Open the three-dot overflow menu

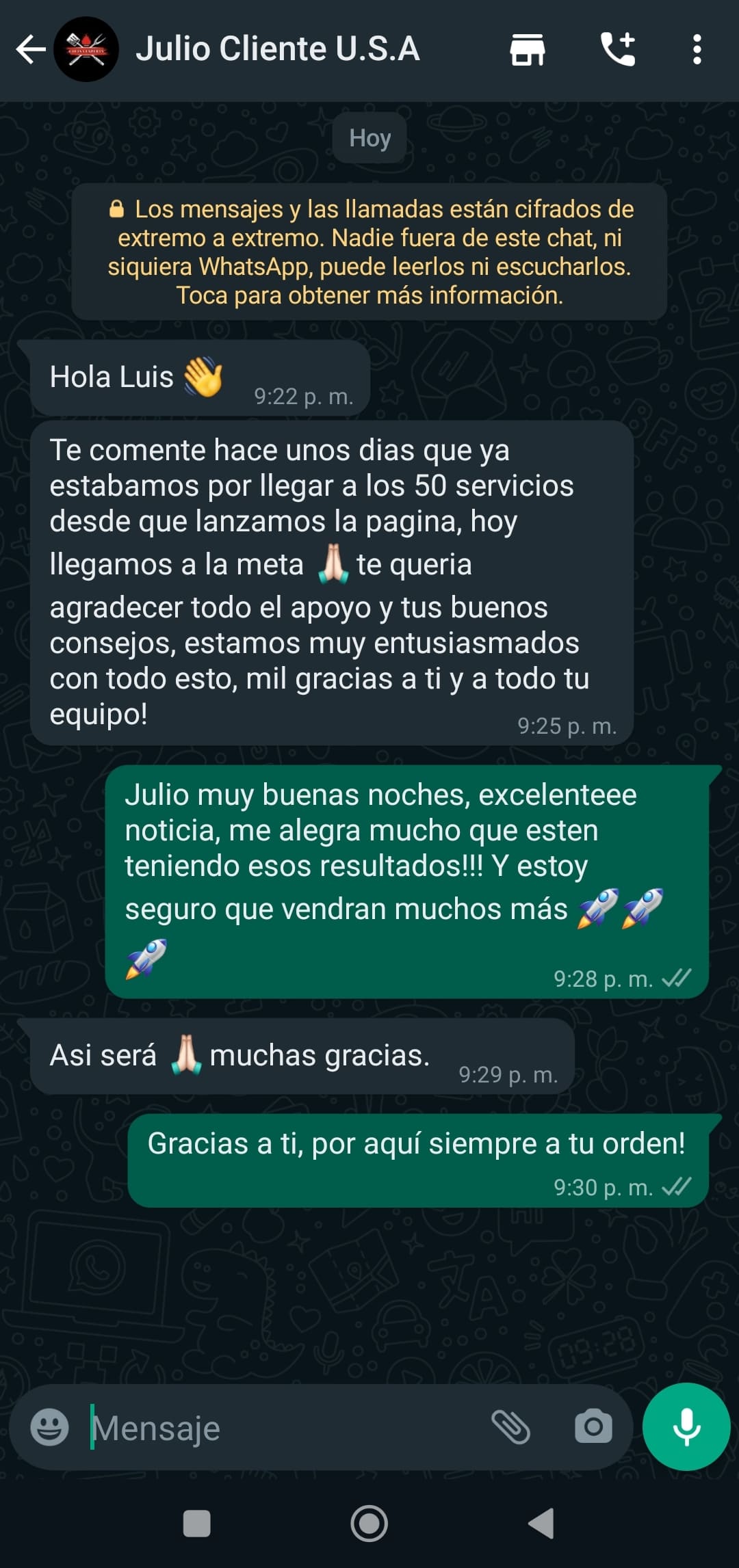pyautogui.click(x=697, y=49)
